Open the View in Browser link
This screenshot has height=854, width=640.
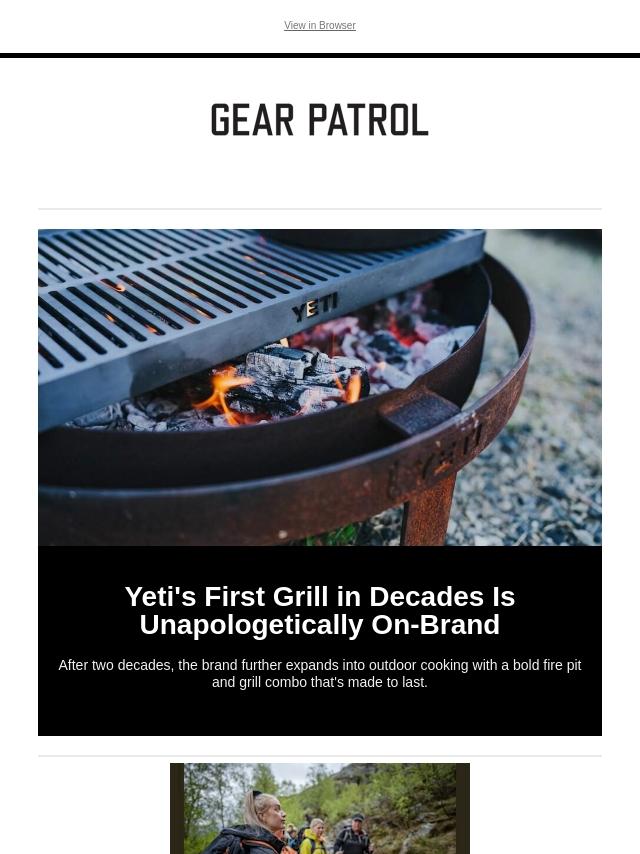click(x=320, y=26)
